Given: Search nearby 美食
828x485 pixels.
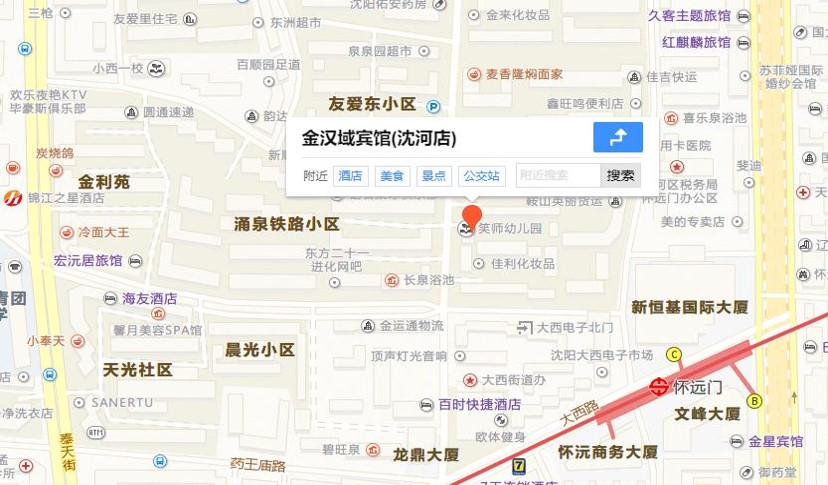Looking at the screenshot, I should click(x=391, y=176).
